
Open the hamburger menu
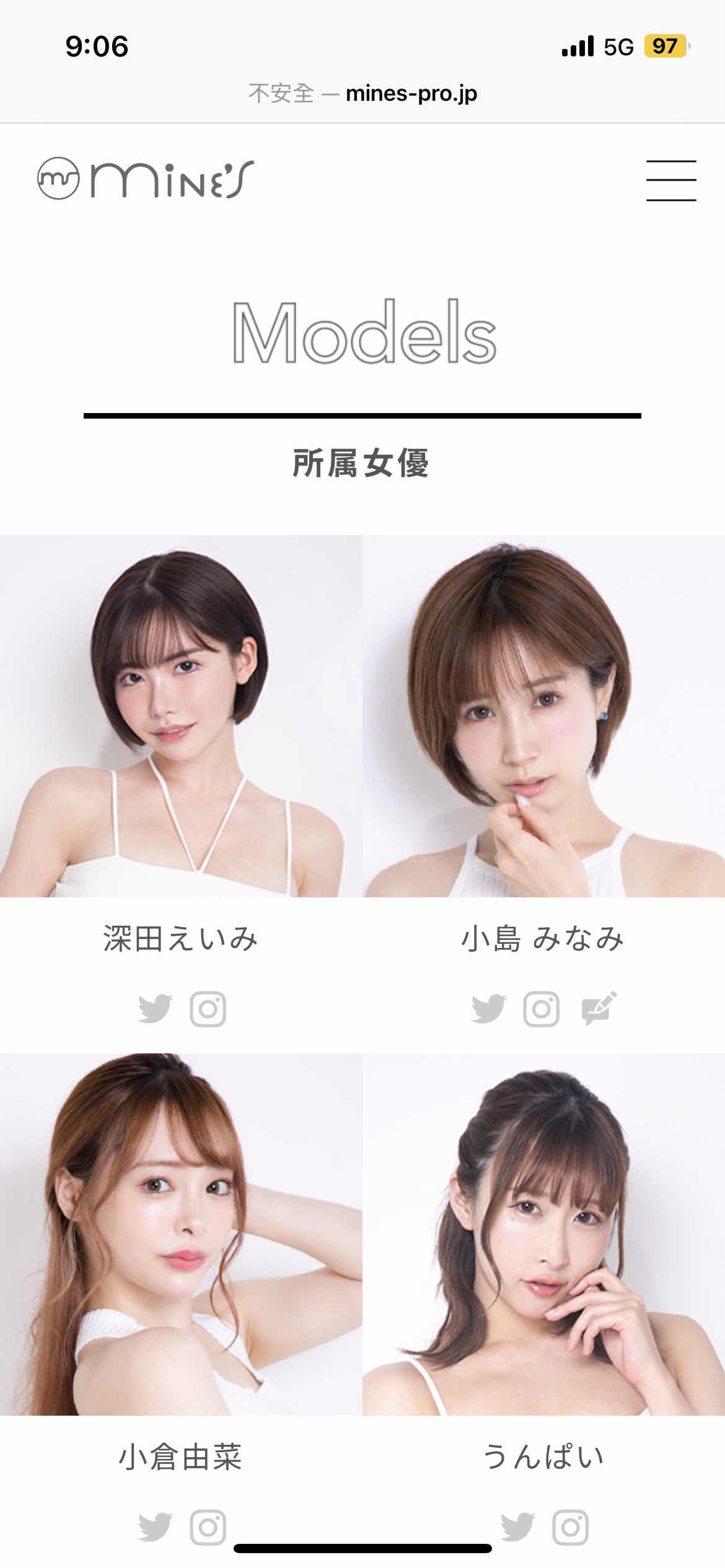point(671,180)
